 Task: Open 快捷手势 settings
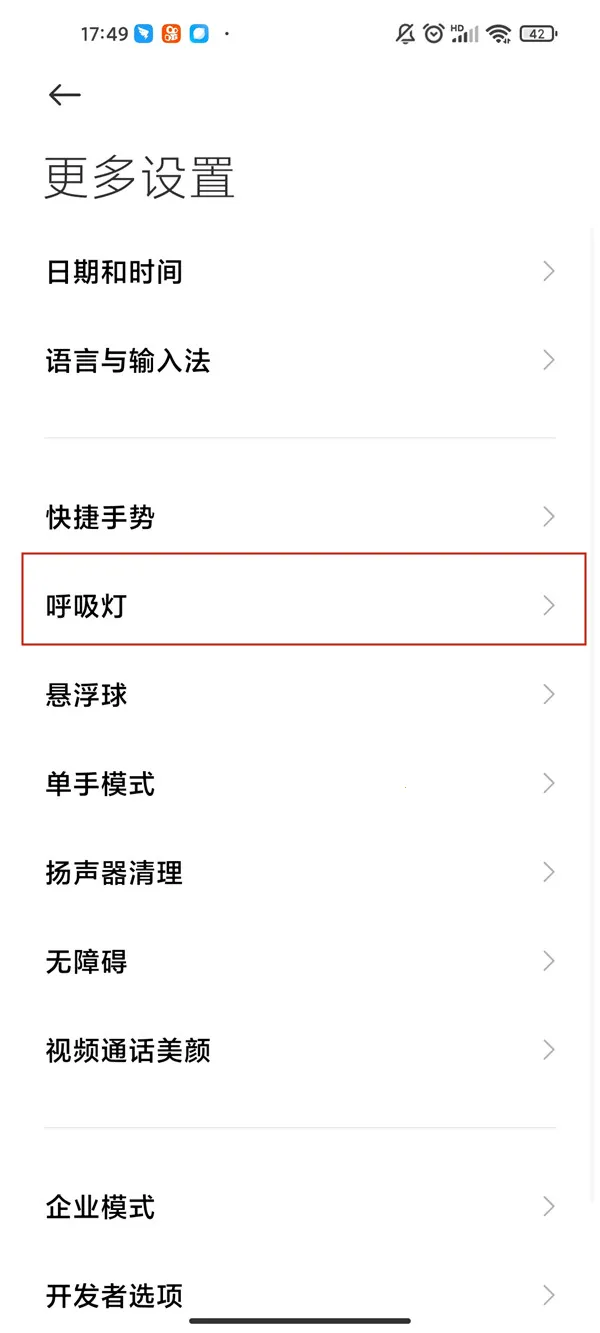point(300,517)
